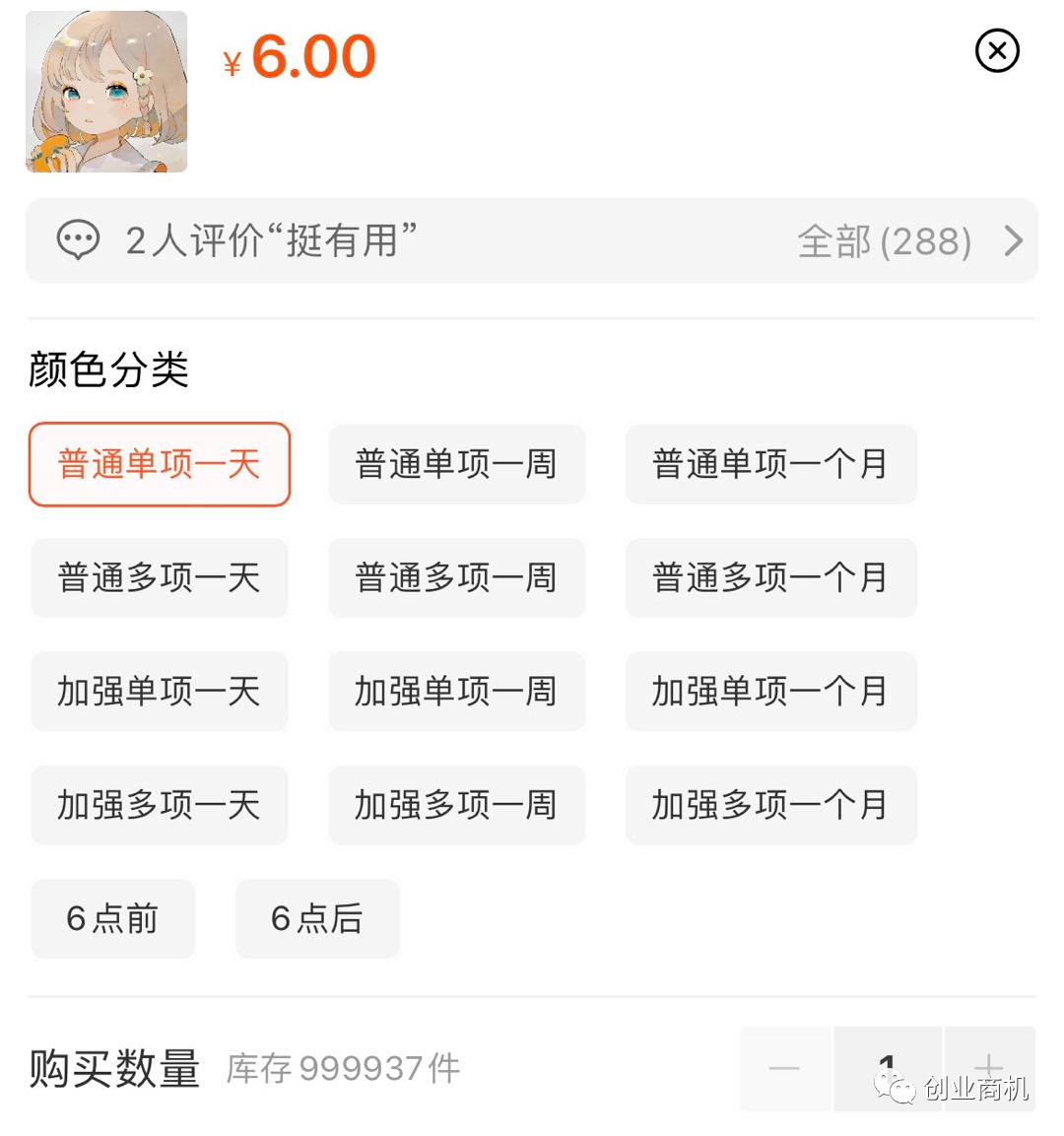
Task: Select the 加强多项一周 option
Action: tap(456, 805)
